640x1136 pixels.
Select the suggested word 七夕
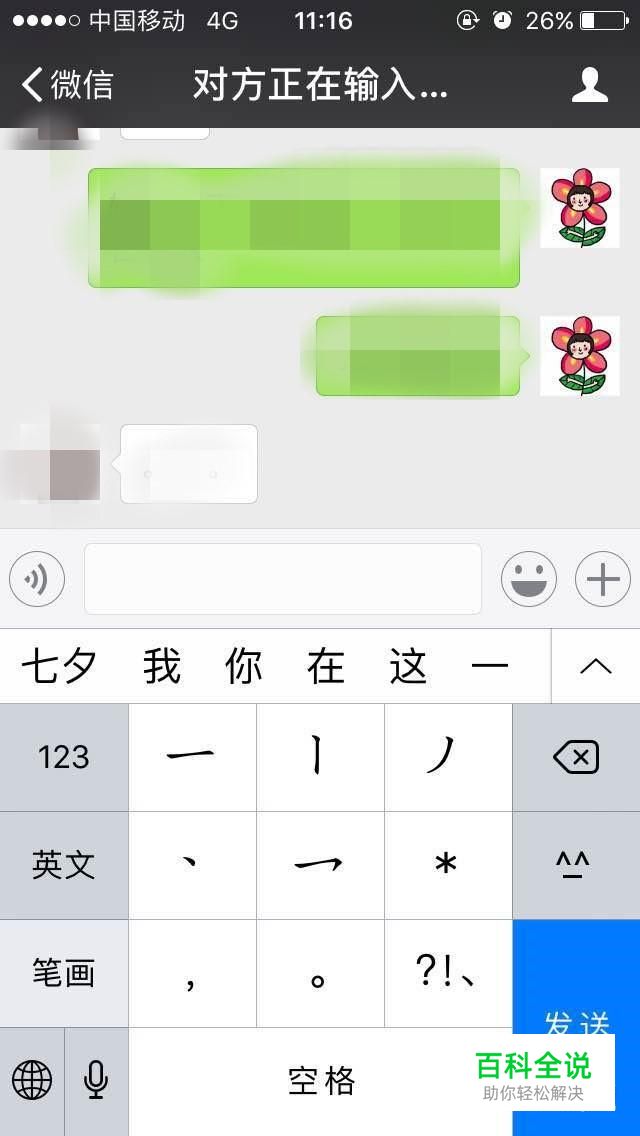(x=60, y=667)
